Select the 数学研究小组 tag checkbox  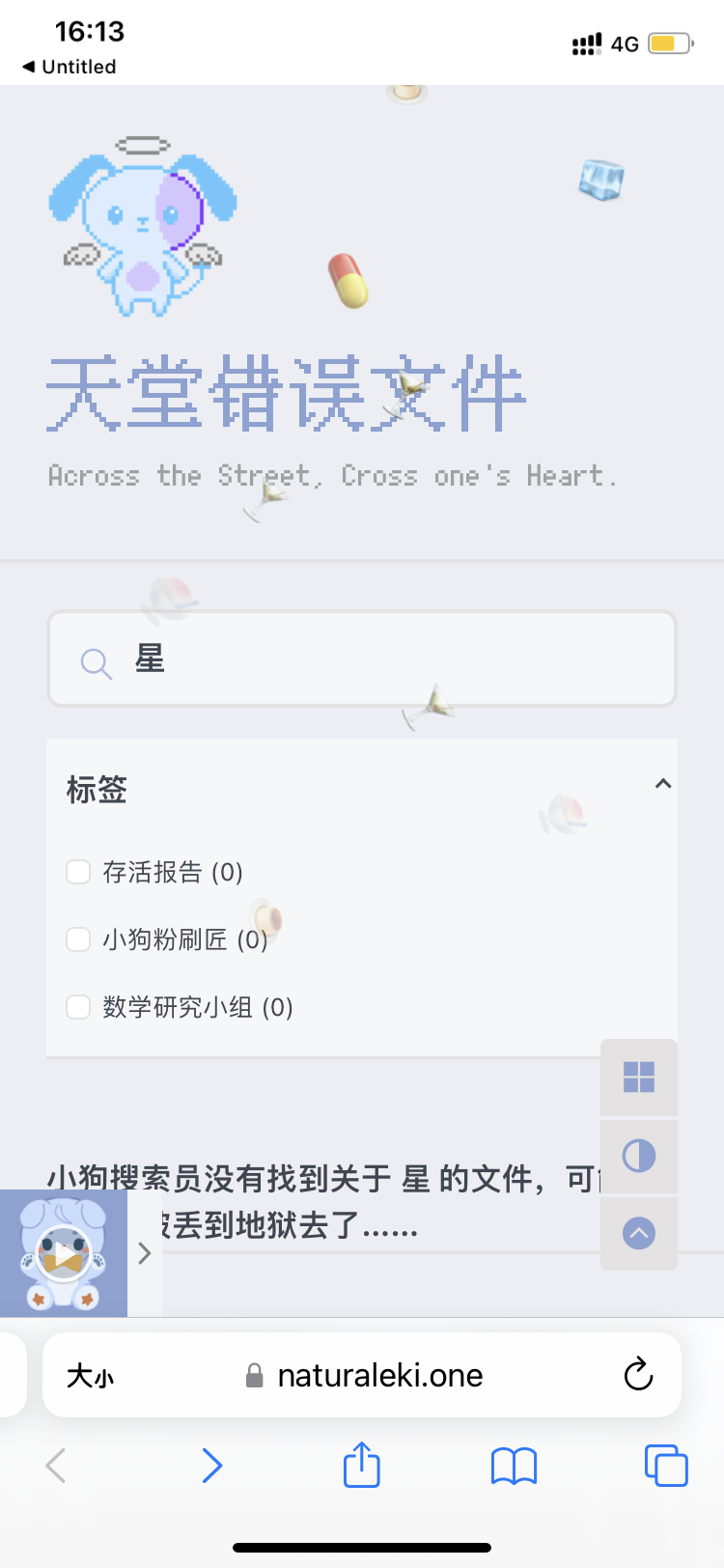[78, 1007]
